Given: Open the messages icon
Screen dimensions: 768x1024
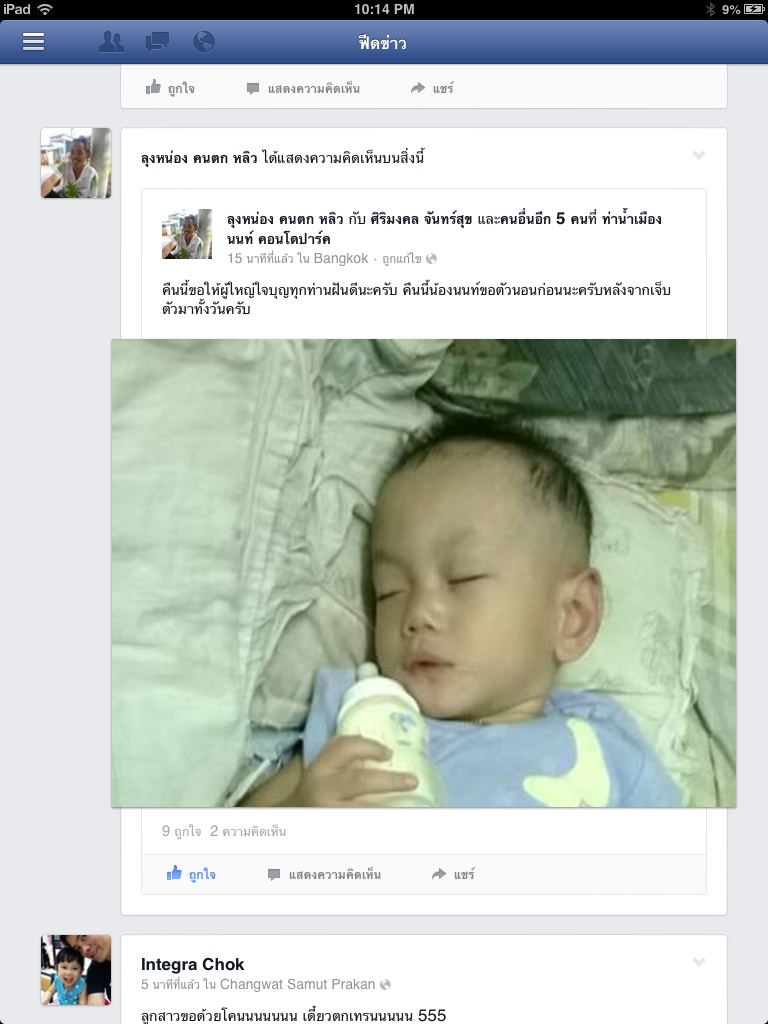Looking at the screenshot, I should point(157,42).
